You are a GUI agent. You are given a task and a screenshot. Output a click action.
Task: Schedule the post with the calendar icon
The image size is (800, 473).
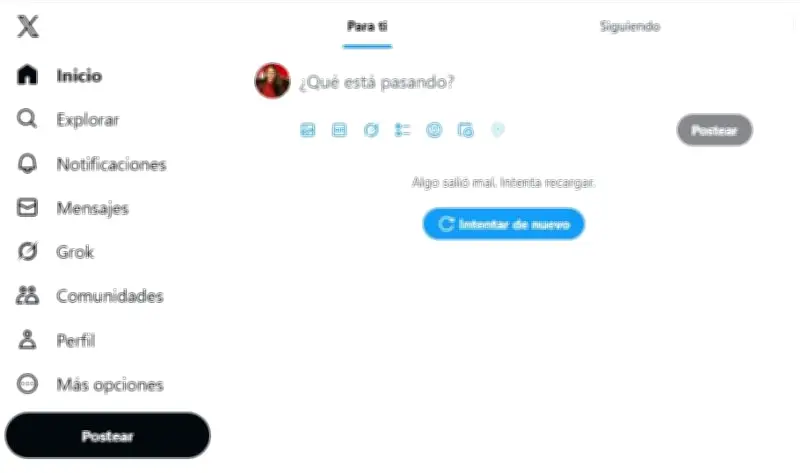[465, 130]
